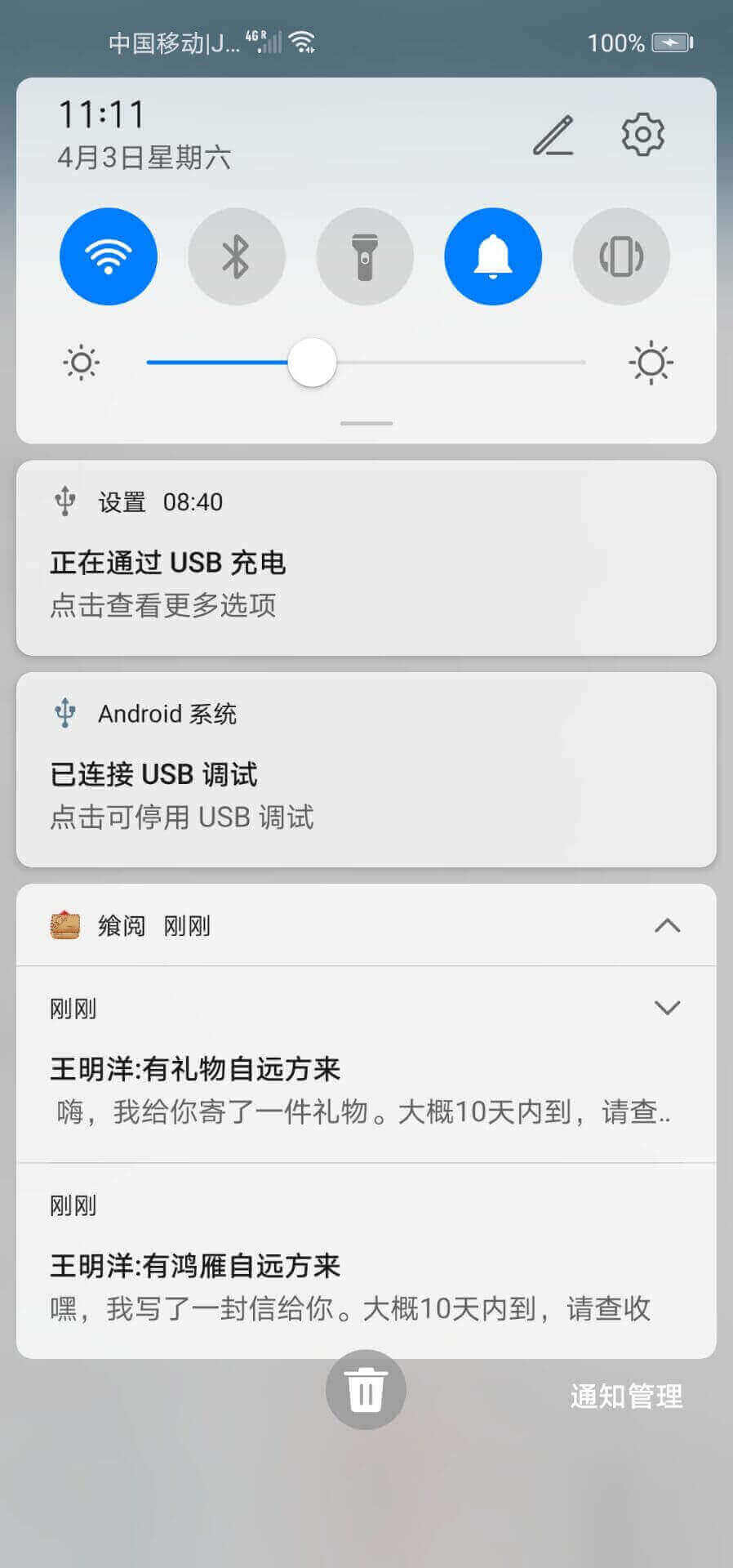733x1568 pixels.
Task: Tap the sound mode bell icon
Action: [x=493, y=256]
